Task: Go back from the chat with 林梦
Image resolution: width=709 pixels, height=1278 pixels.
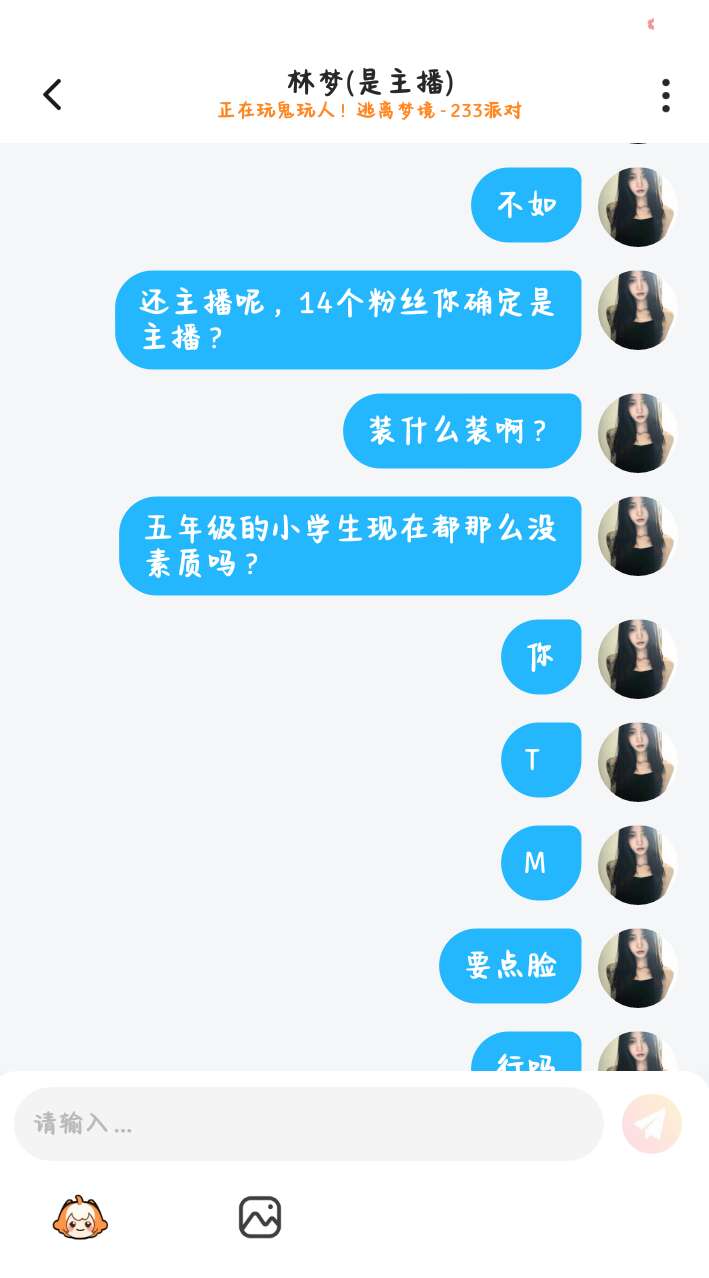Action: [52, 95]
